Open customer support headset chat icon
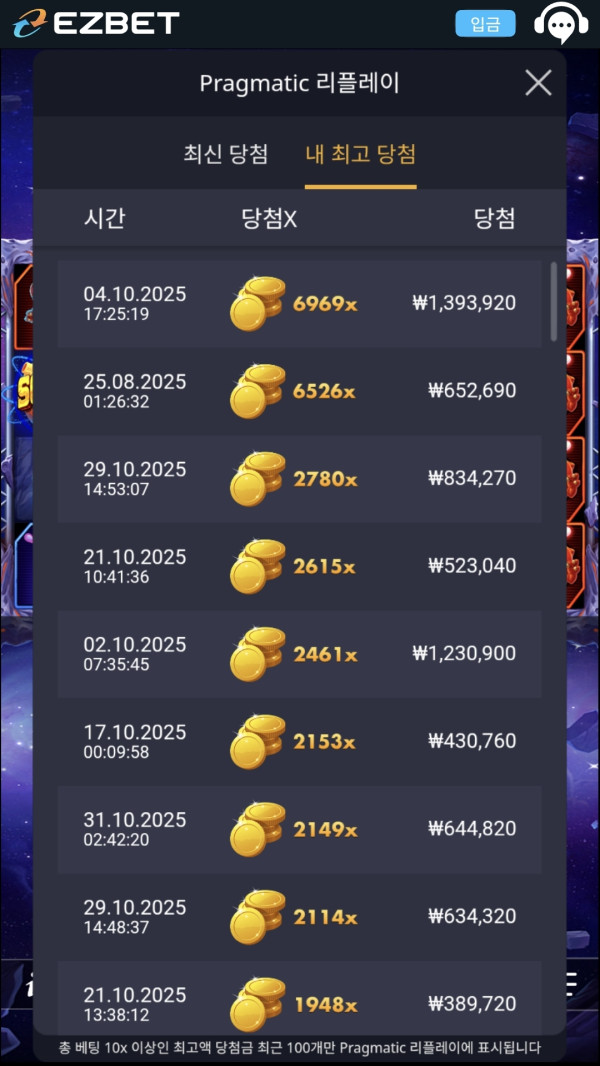Screen dimensions: 600x1066 click(561, 24)
